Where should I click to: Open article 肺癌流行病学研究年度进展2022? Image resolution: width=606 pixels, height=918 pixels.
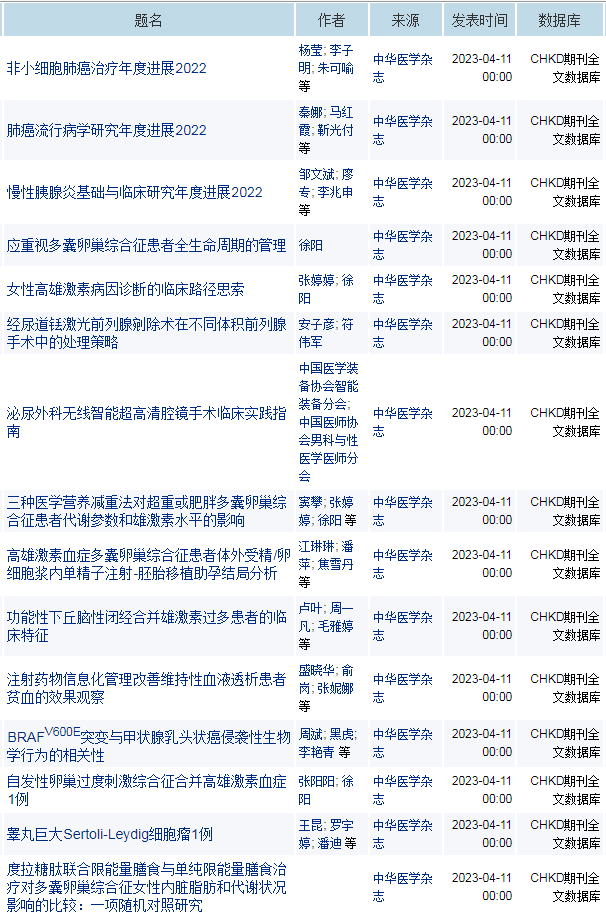point(106,130)
